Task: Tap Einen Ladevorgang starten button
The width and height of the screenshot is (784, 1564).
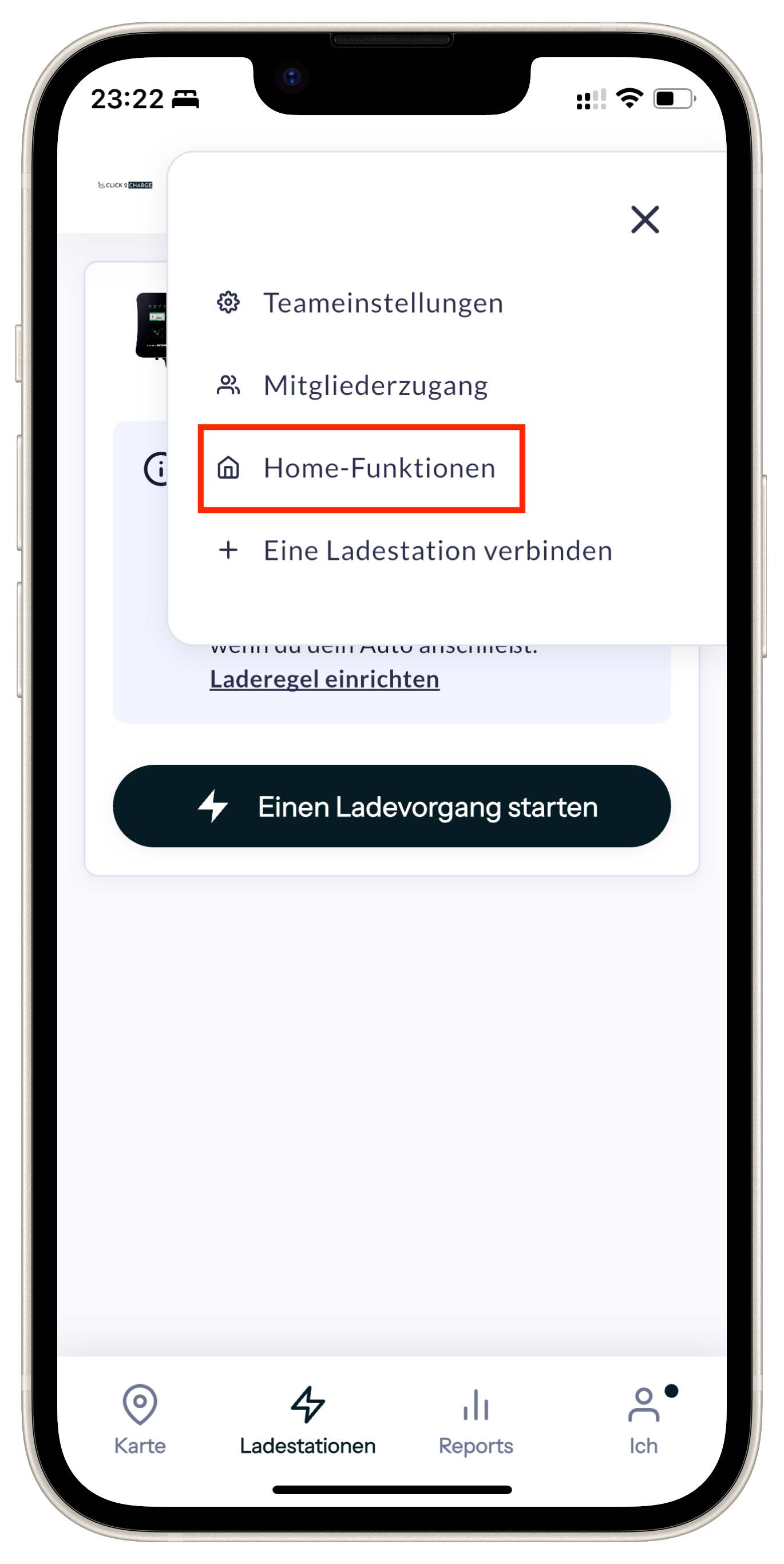Action: 392,806
